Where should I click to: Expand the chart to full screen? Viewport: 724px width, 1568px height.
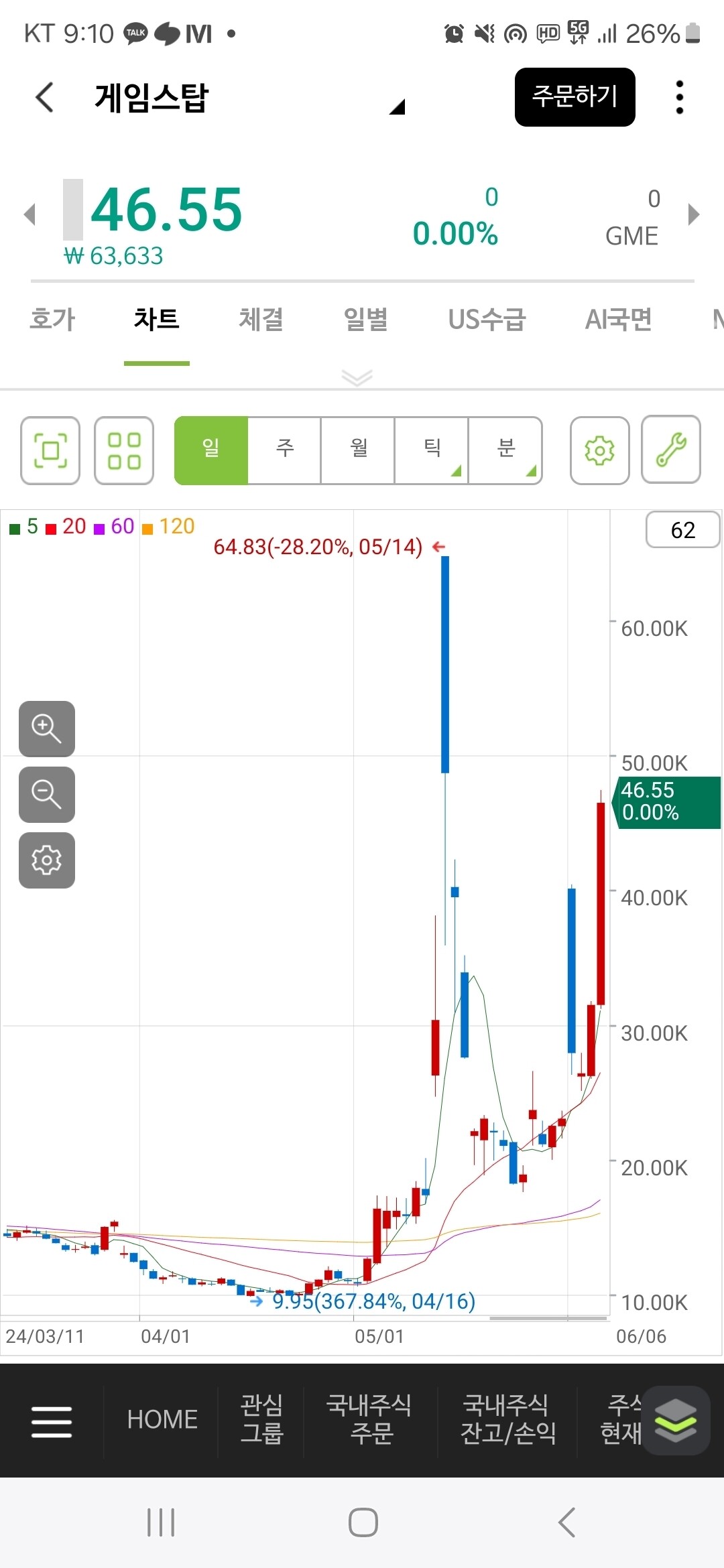point(50,450)
